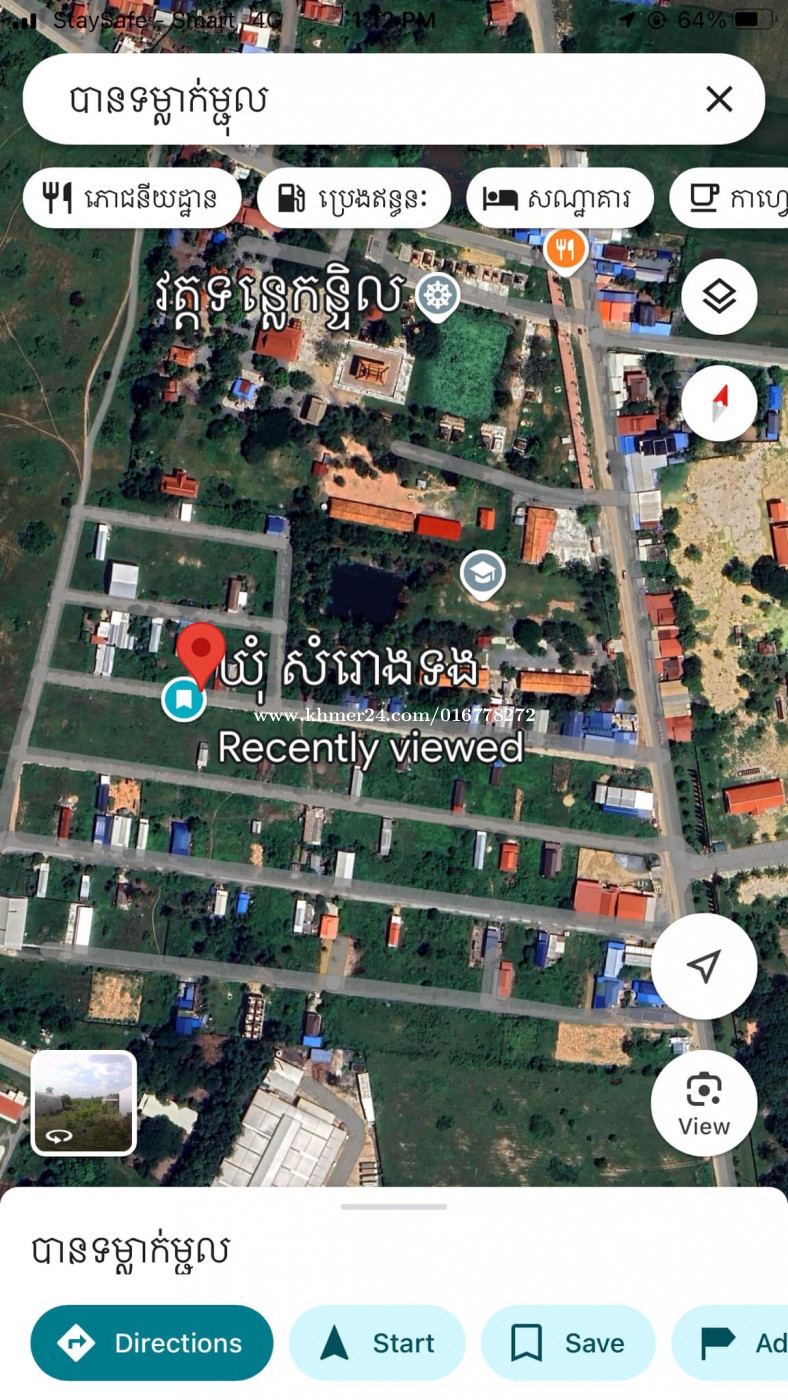Open the Street View thumbnail

(x=84, y=1103)
